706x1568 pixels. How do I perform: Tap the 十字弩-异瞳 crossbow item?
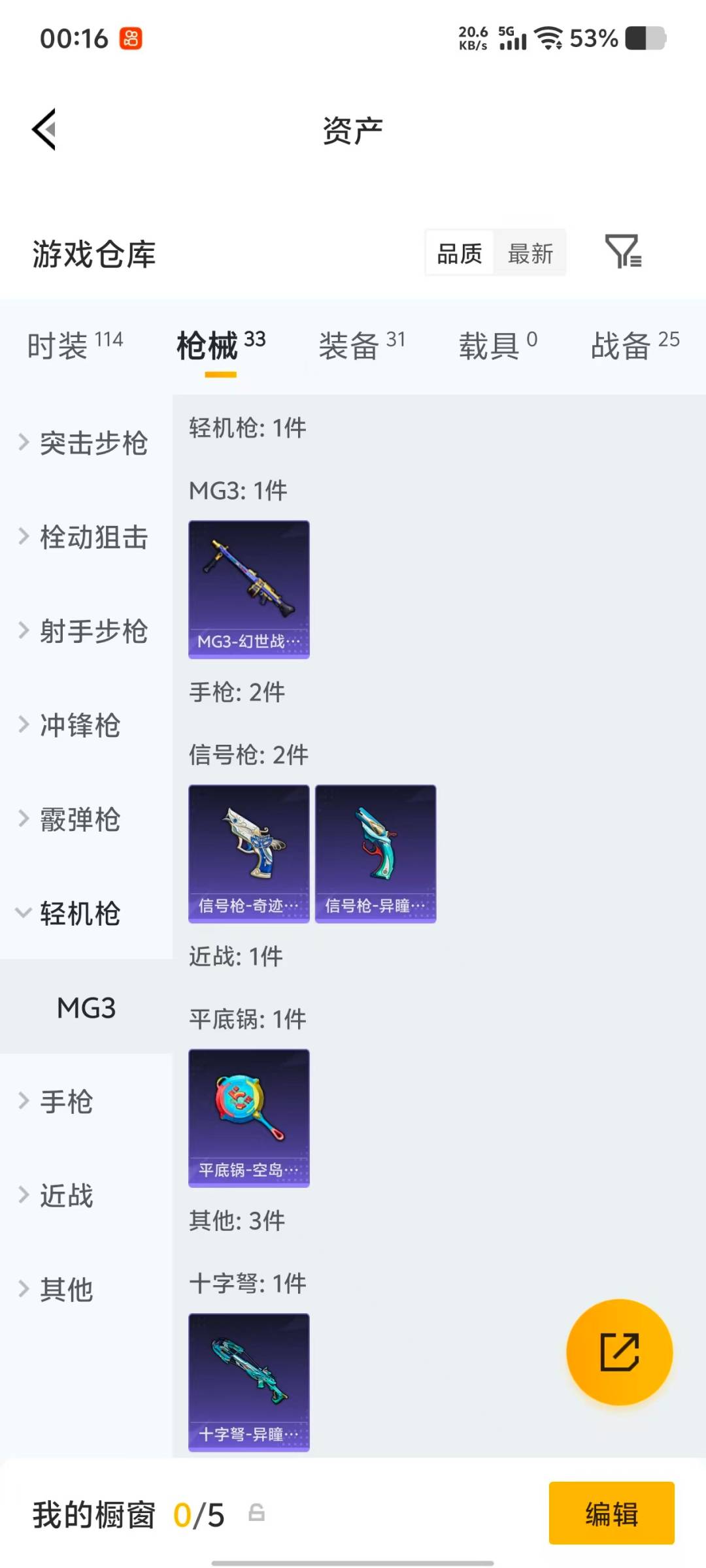pos(248,1382)
